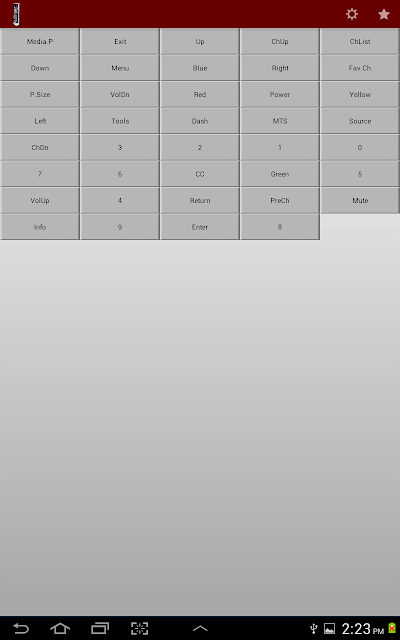
Task: Open the settings gear icon
Action: click(x=352, y=14)
